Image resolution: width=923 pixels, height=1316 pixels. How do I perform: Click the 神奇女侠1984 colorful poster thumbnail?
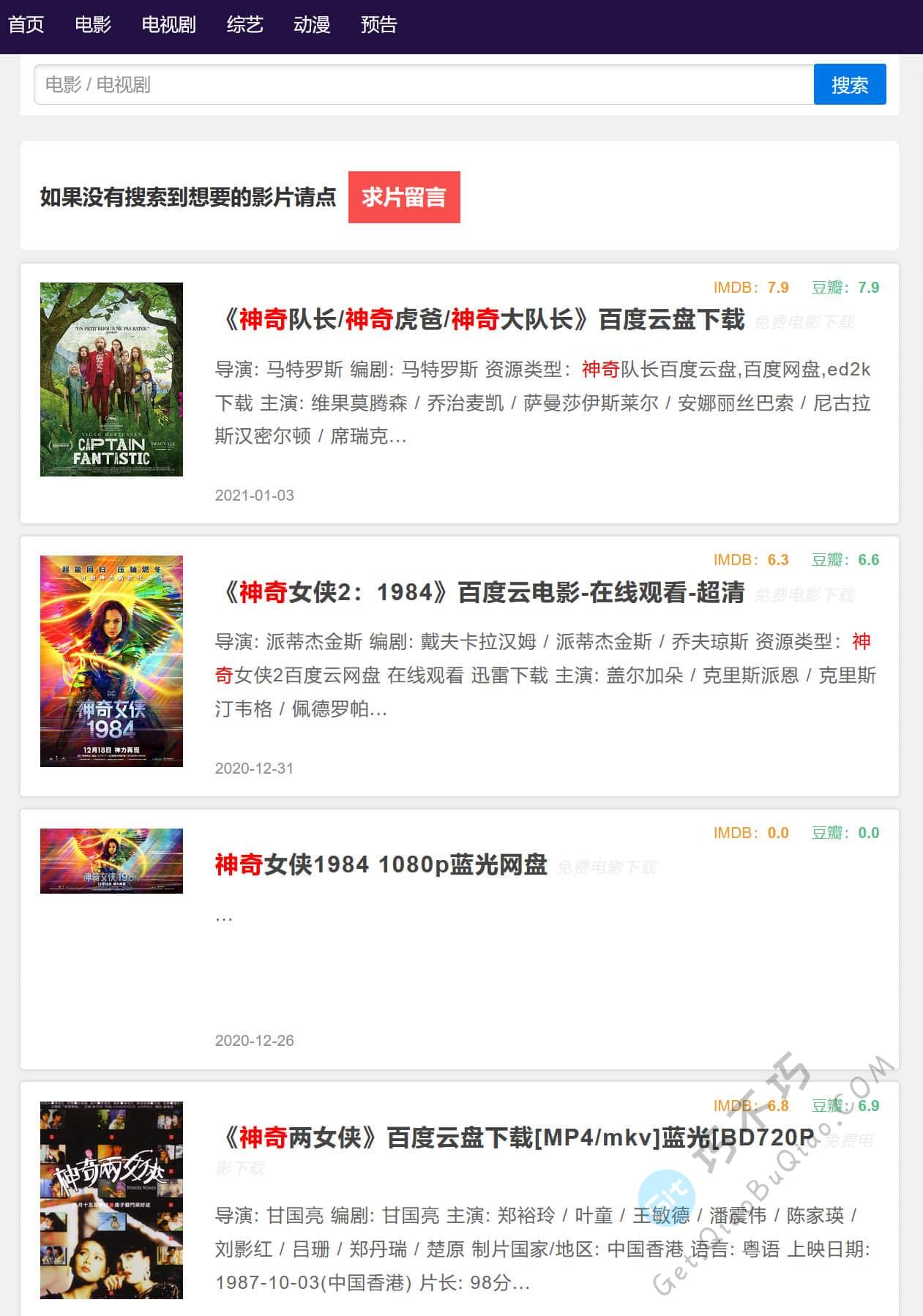(x=111, y=659)
